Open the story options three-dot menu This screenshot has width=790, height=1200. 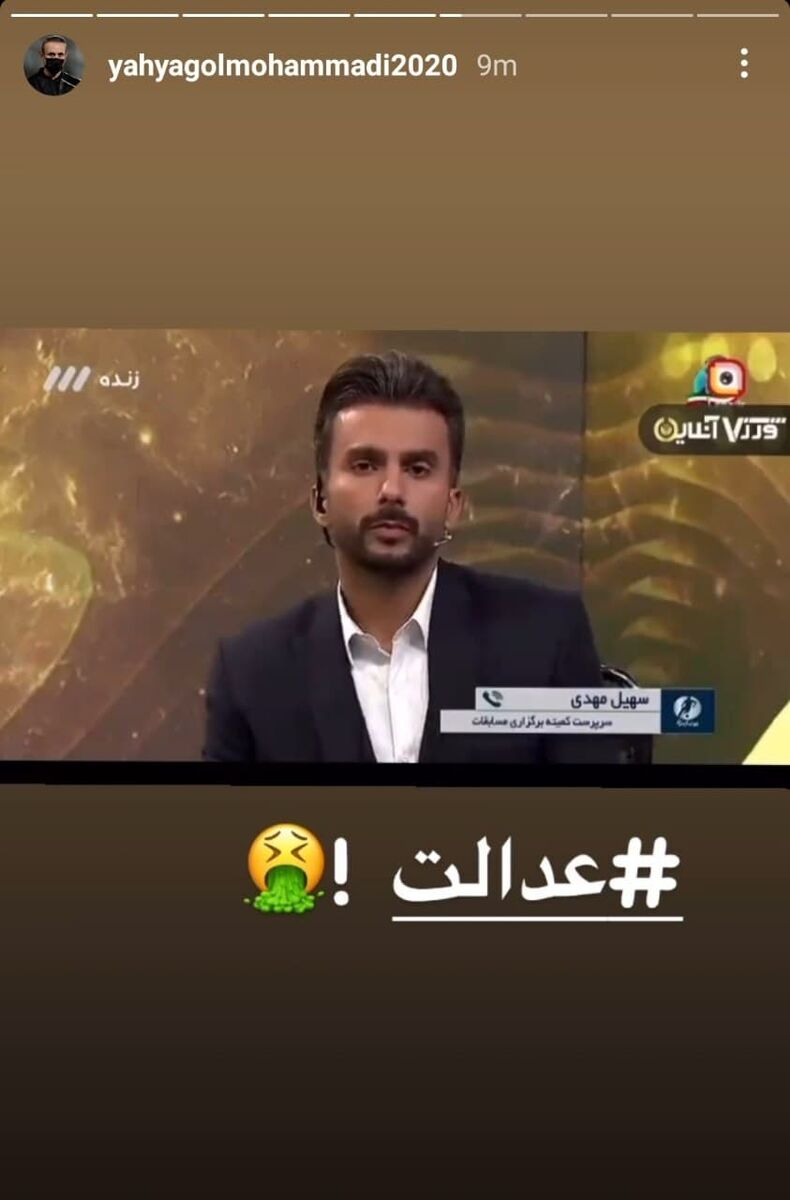pyautogui.click(x=745, y=62)
